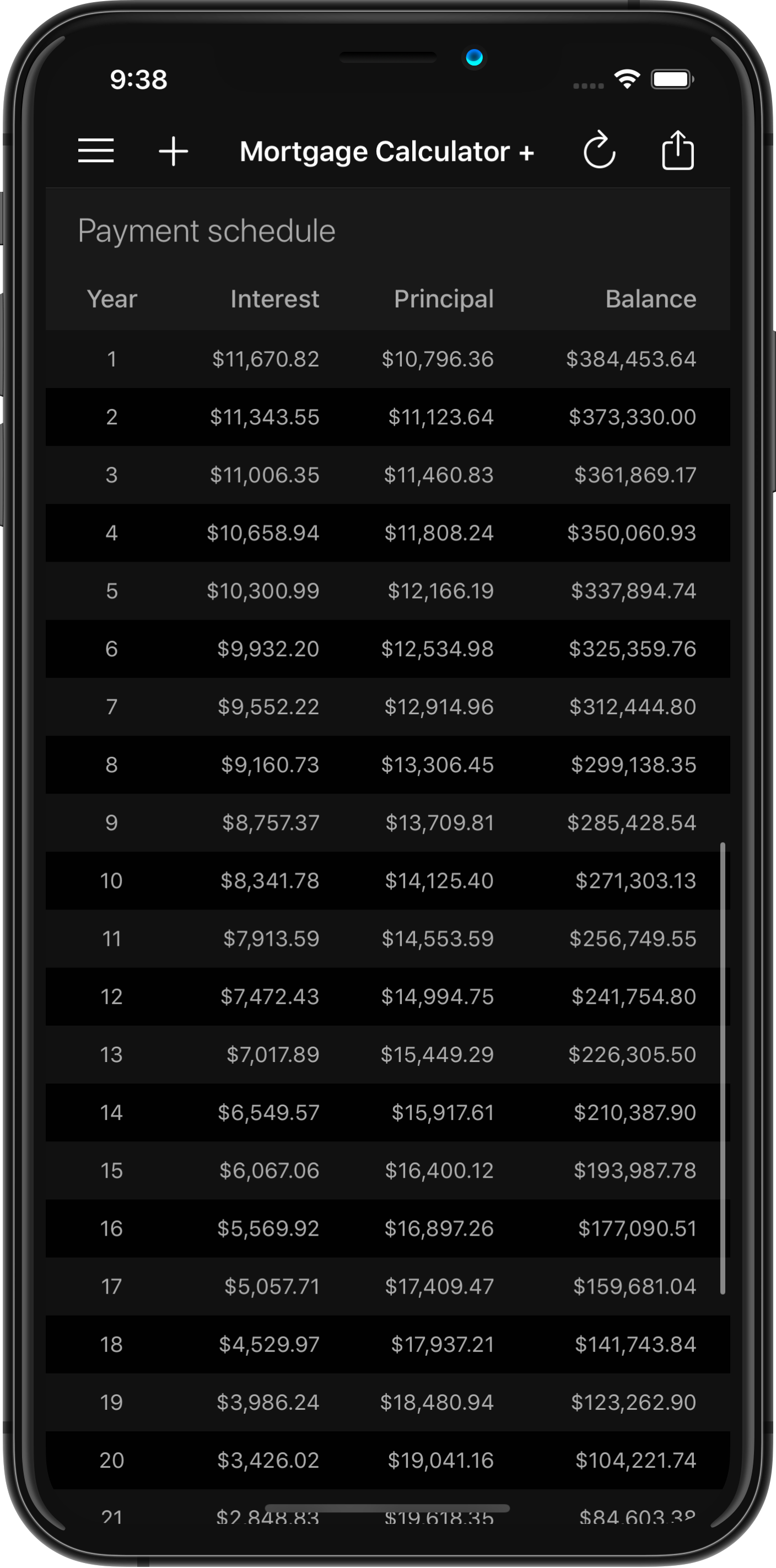Tap the Payment schedule section header
This screenshot has height=1568, width=776.
click(x=206, y=231)
